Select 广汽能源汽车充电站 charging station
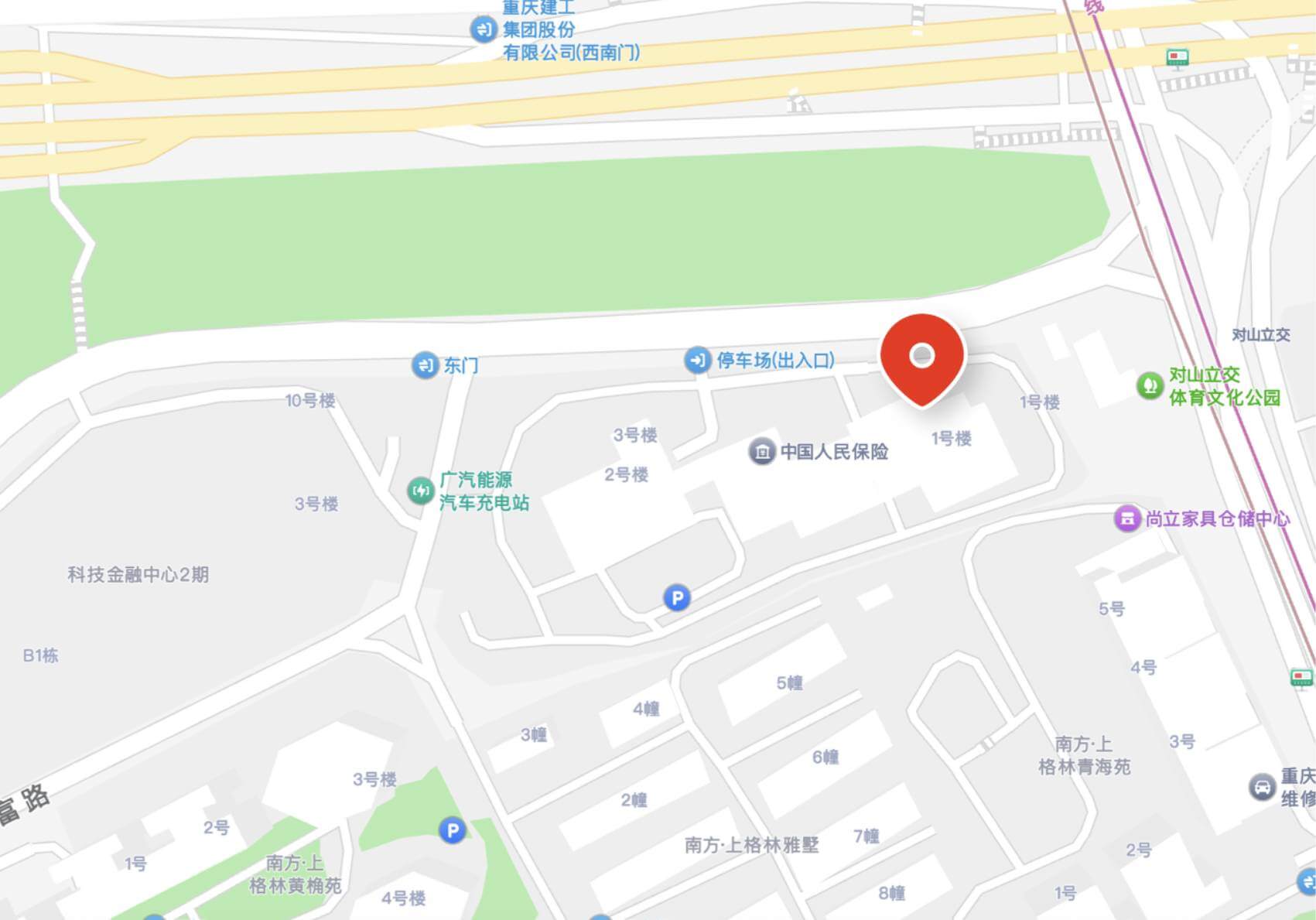 click(x=420, y=491)
